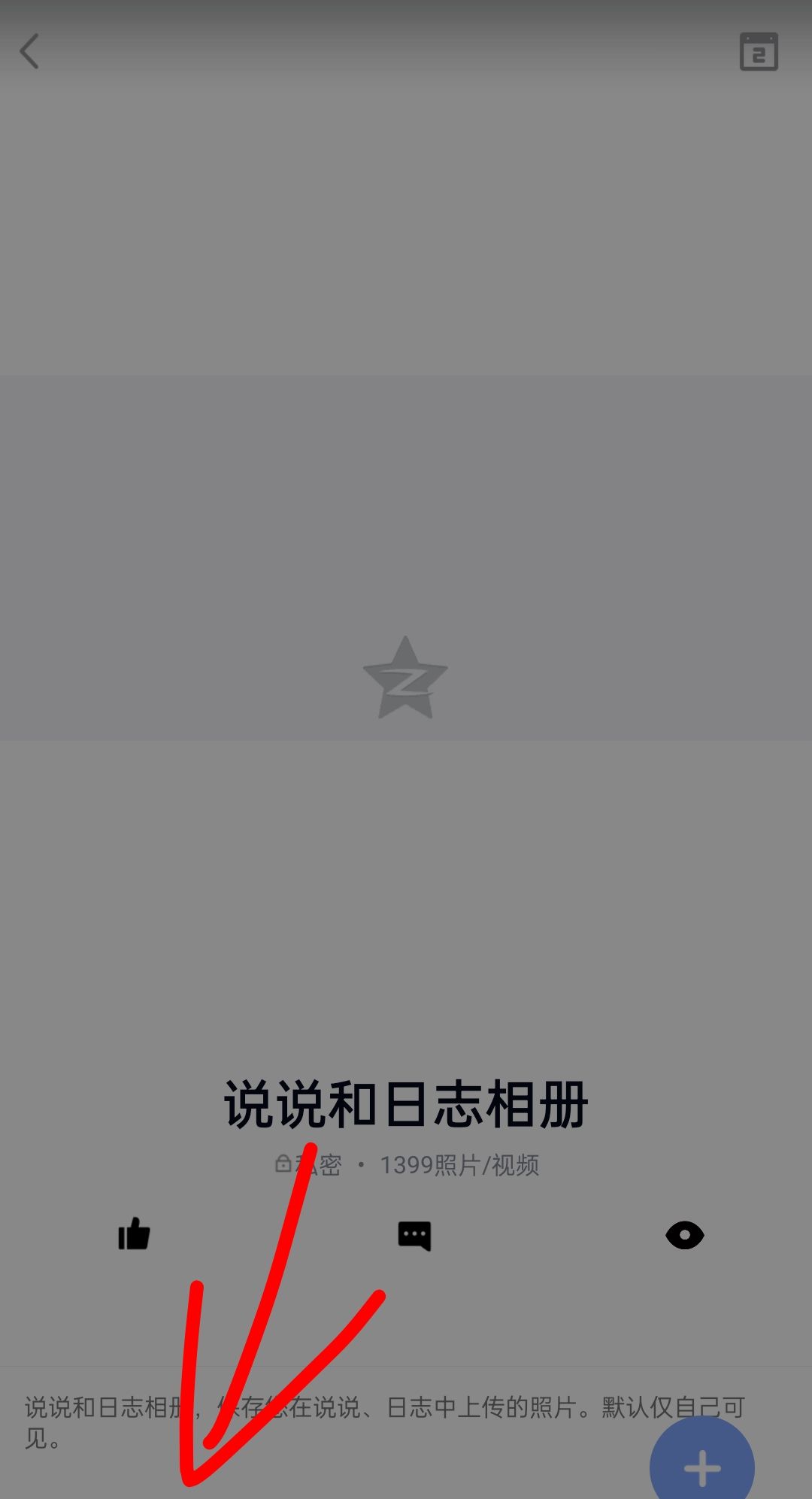Tap the Qzone star logo on the cover
Screen dimensions: 812x1499
coord(406,676)
